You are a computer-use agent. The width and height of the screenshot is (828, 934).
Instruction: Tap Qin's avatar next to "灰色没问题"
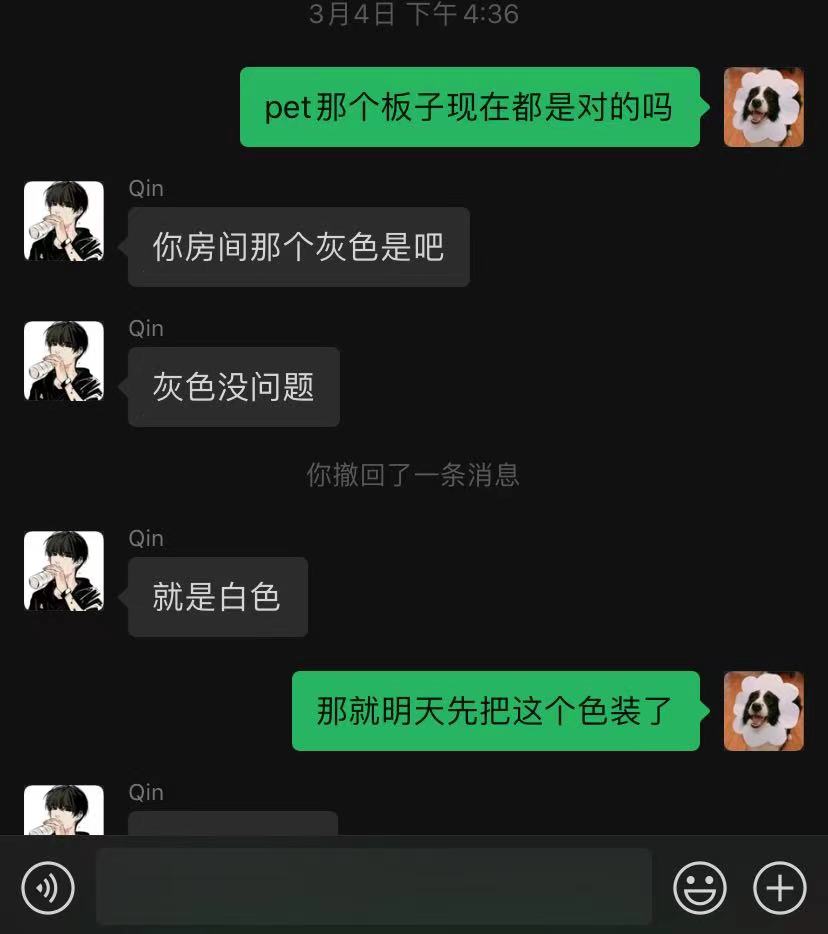coord(64,361)
